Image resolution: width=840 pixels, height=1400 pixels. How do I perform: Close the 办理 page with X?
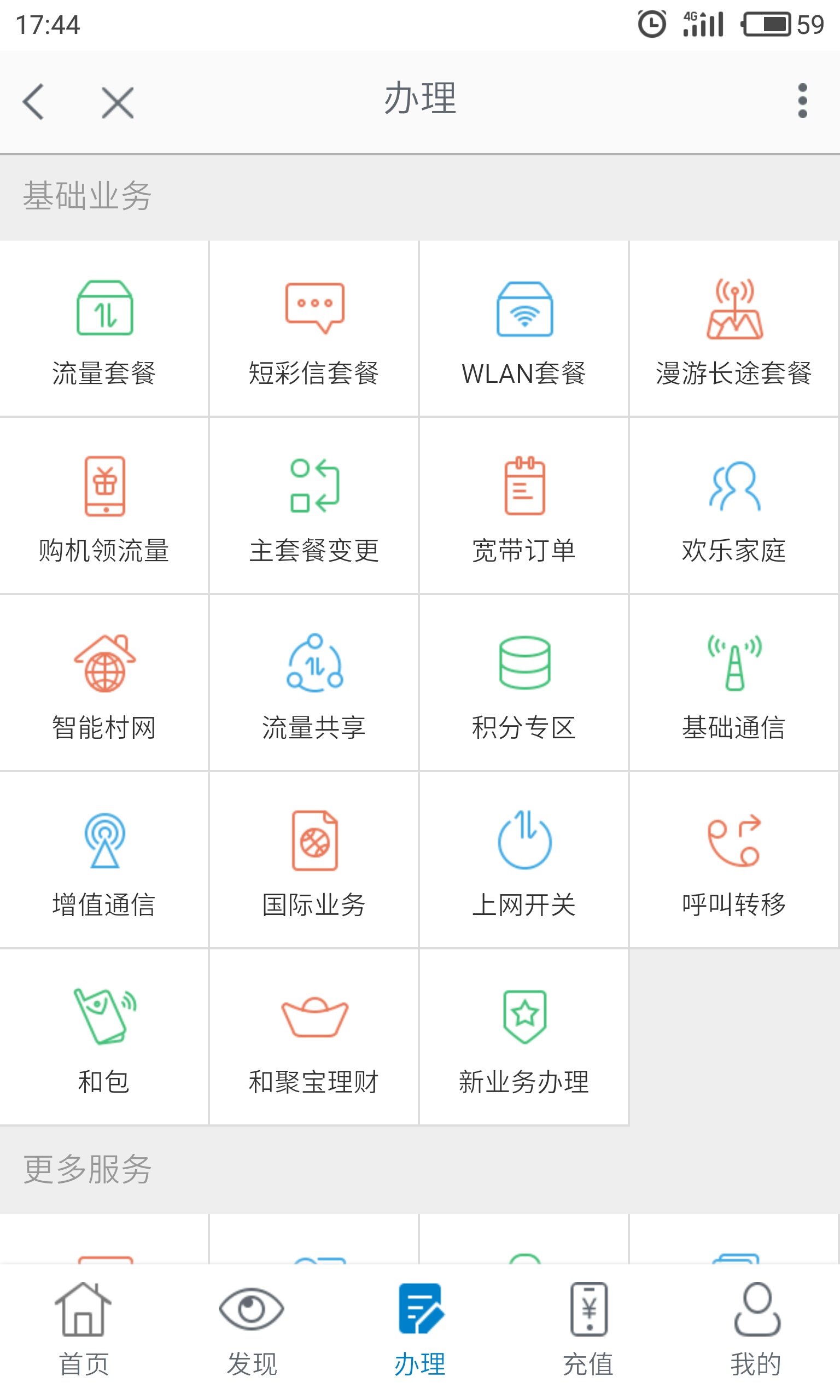click(x=118, y=102)
